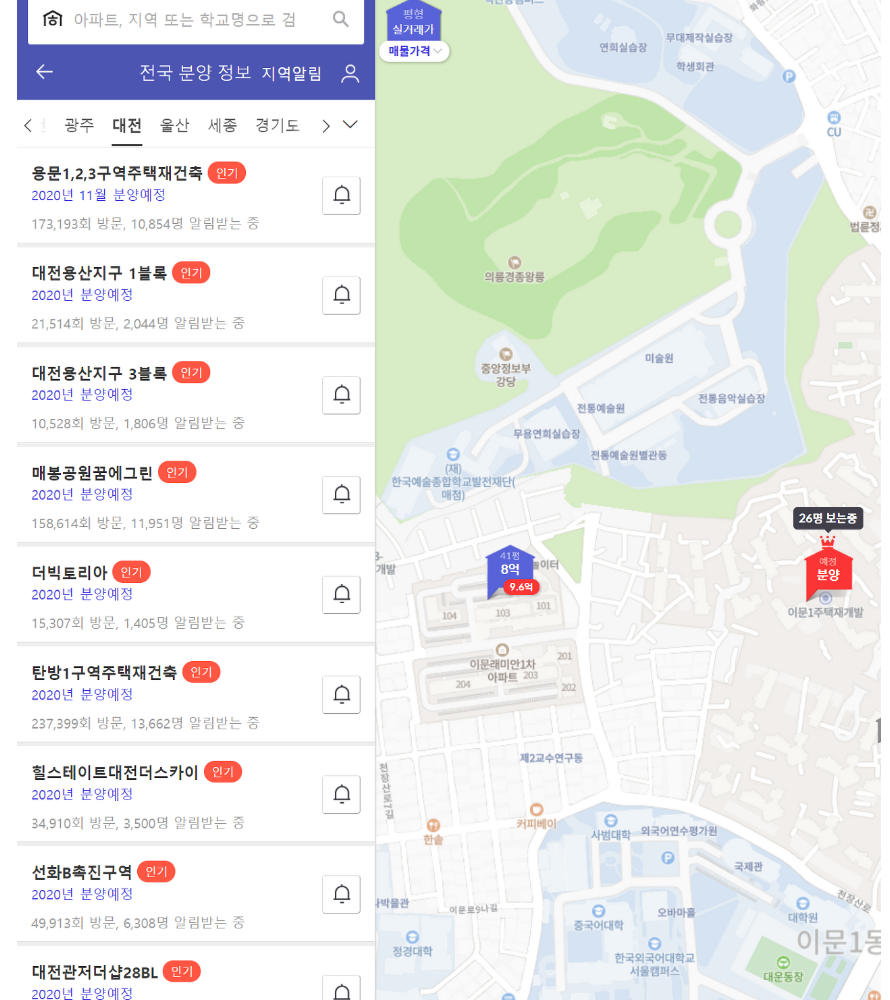Select the 경기도 region tab
This screenshot has width=890, height=1000.
(277, 125)
